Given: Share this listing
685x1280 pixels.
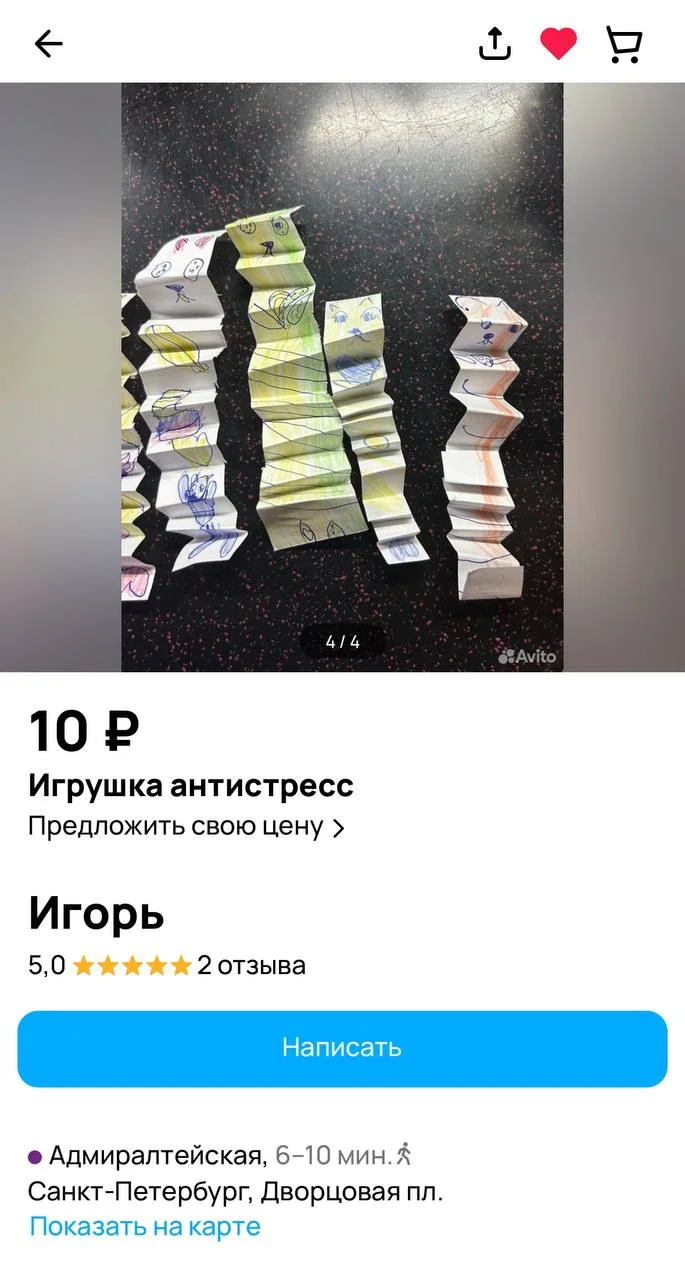Looking at the screenshot, I should pos(495,43).
